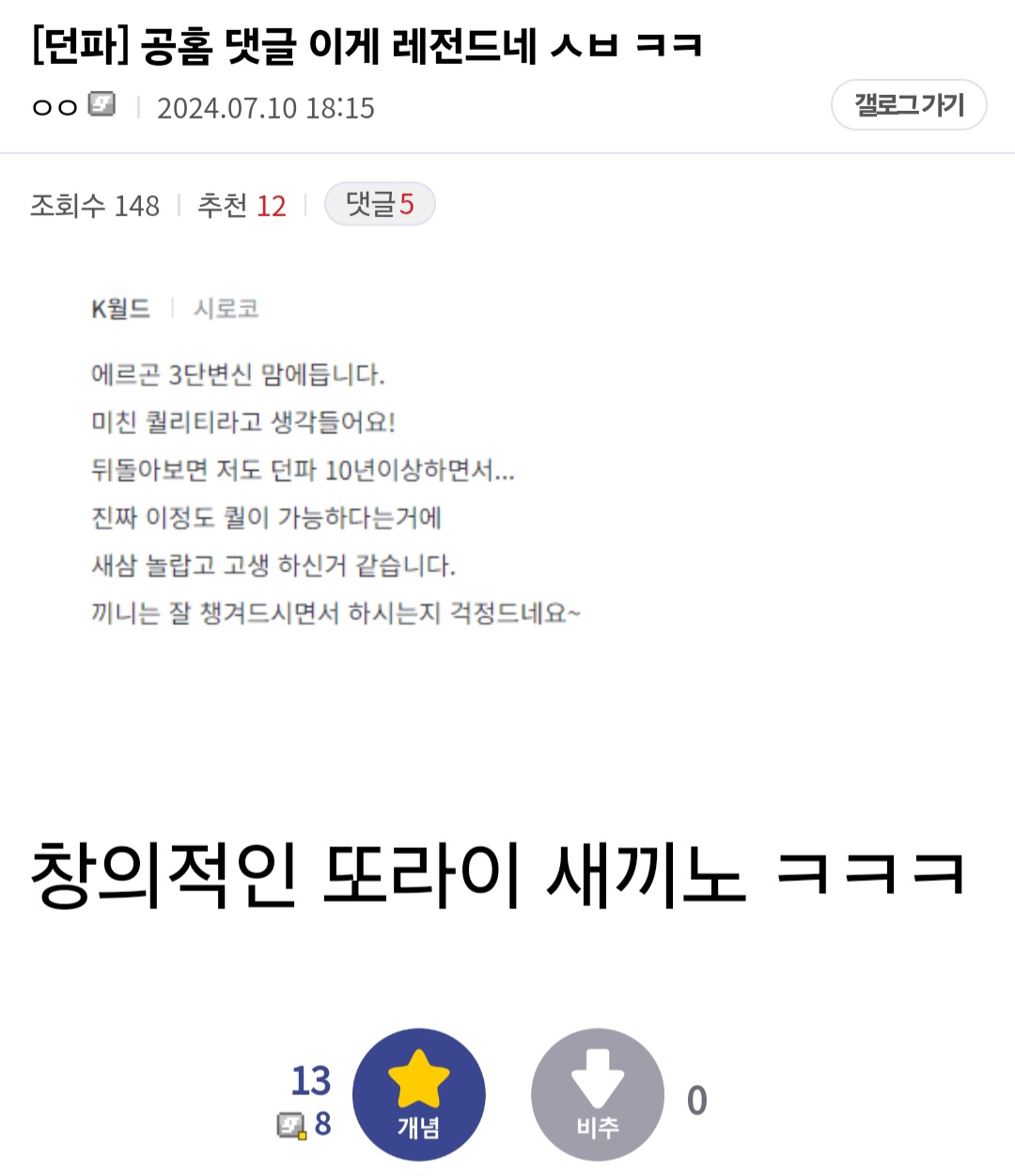1015x1176 pixels.
Task: Open the 갤로그가기 button
Action: pos(909,105)
